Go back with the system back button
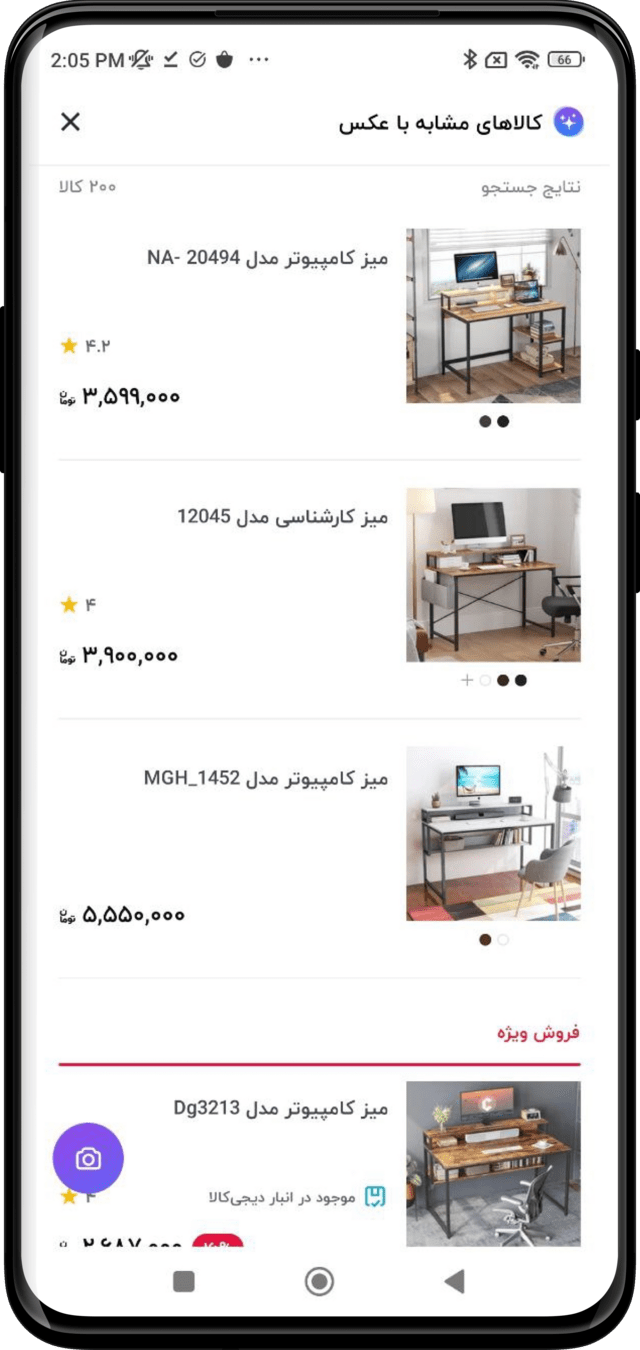The image size is (640, 1350). [x=455, y=1281]
